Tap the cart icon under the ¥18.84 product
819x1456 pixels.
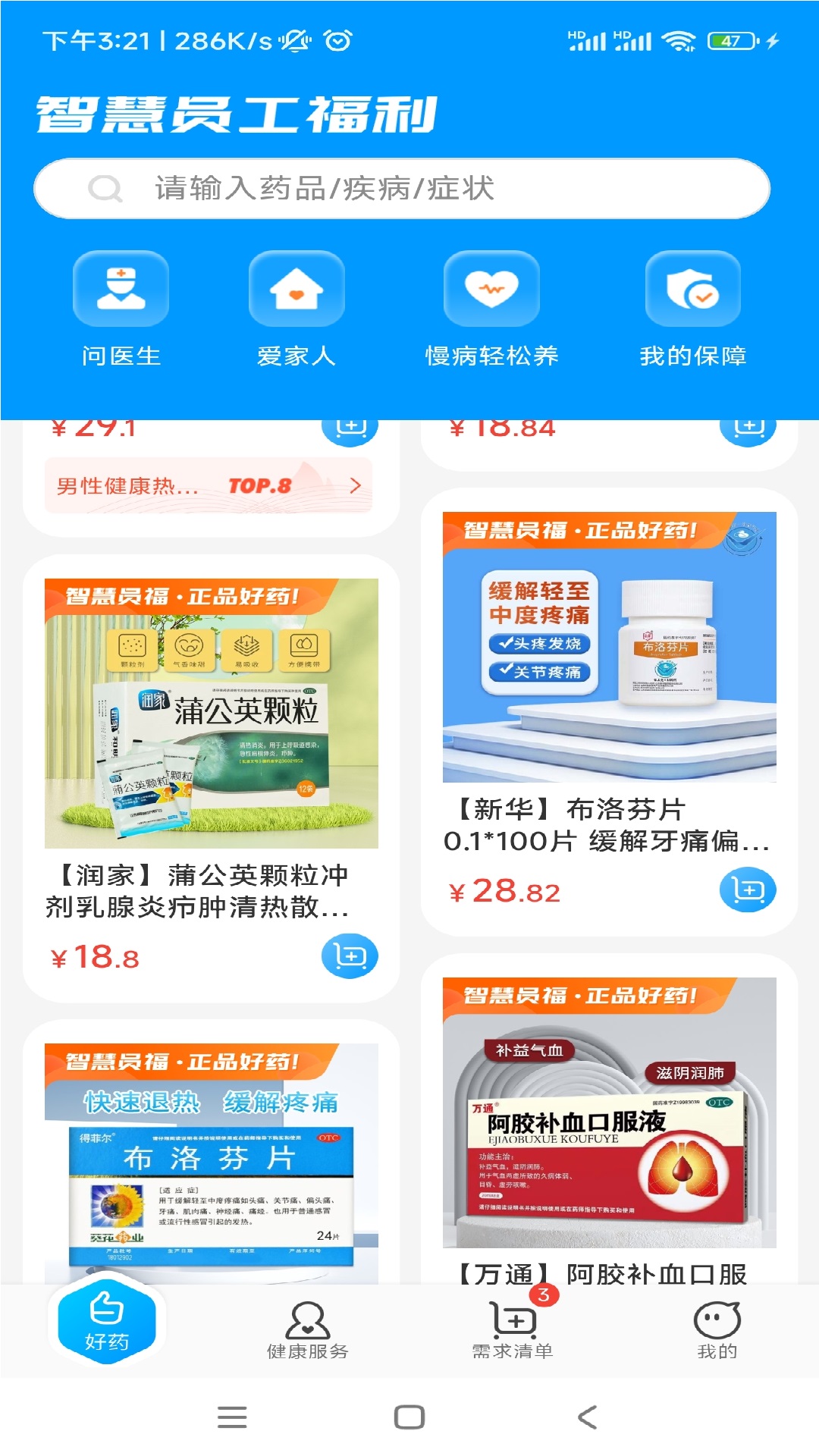click(x=748, y=430)
